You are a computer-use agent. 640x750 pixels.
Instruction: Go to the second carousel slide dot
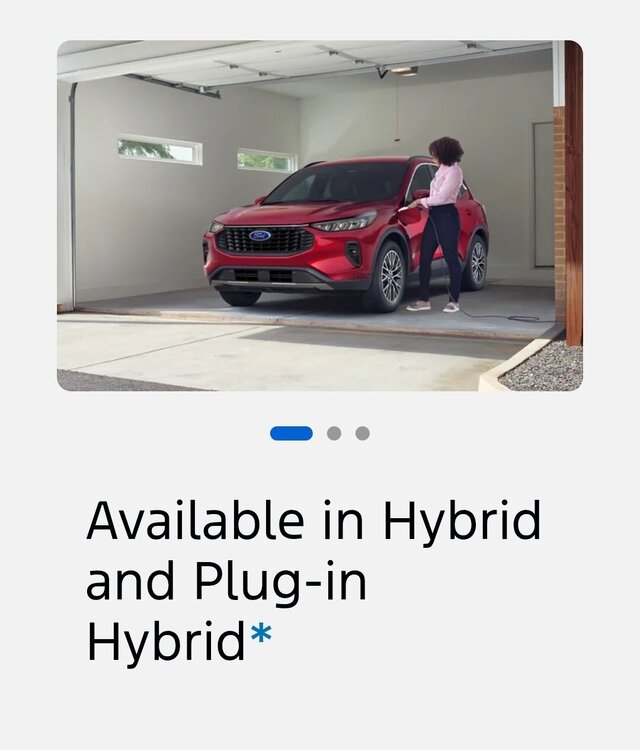click(x=334, y=433)
